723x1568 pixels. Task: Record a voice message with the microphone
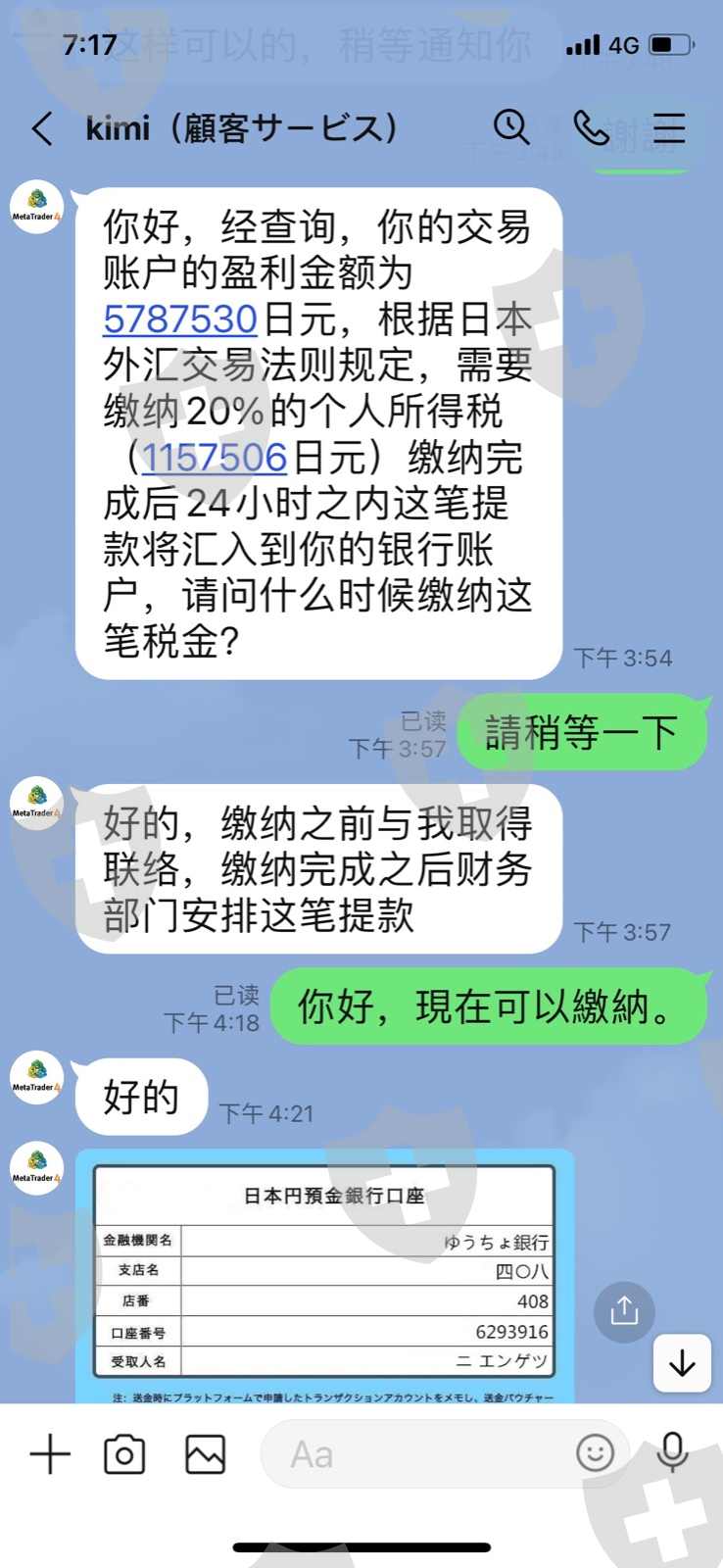pyautogui.click(x=673, y=1452)
